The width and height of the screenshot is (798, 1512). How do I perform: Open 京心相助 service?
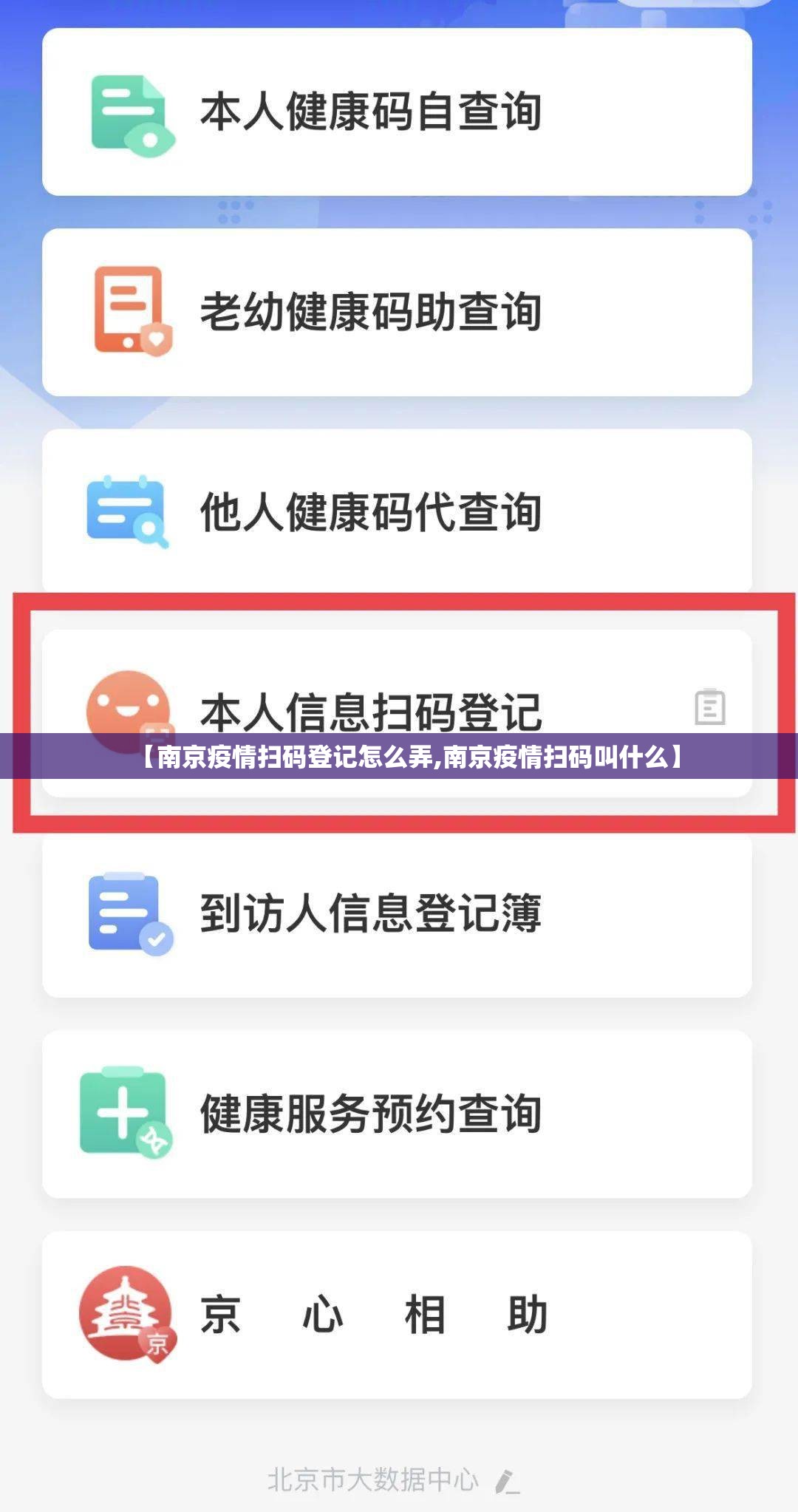click(x=397, y=1315)
